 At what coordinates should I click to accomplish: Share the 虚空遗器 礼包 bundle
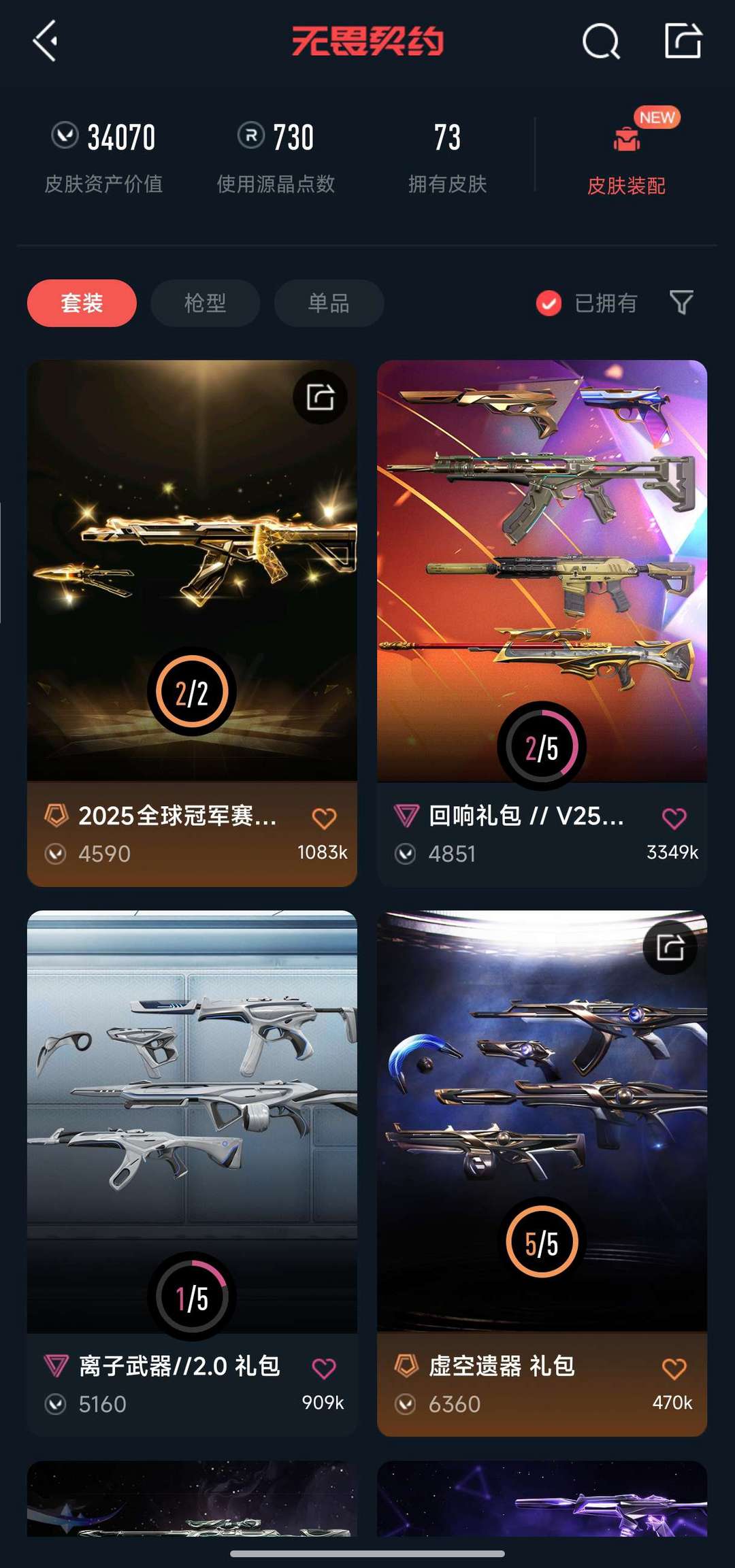coord(670,947)
